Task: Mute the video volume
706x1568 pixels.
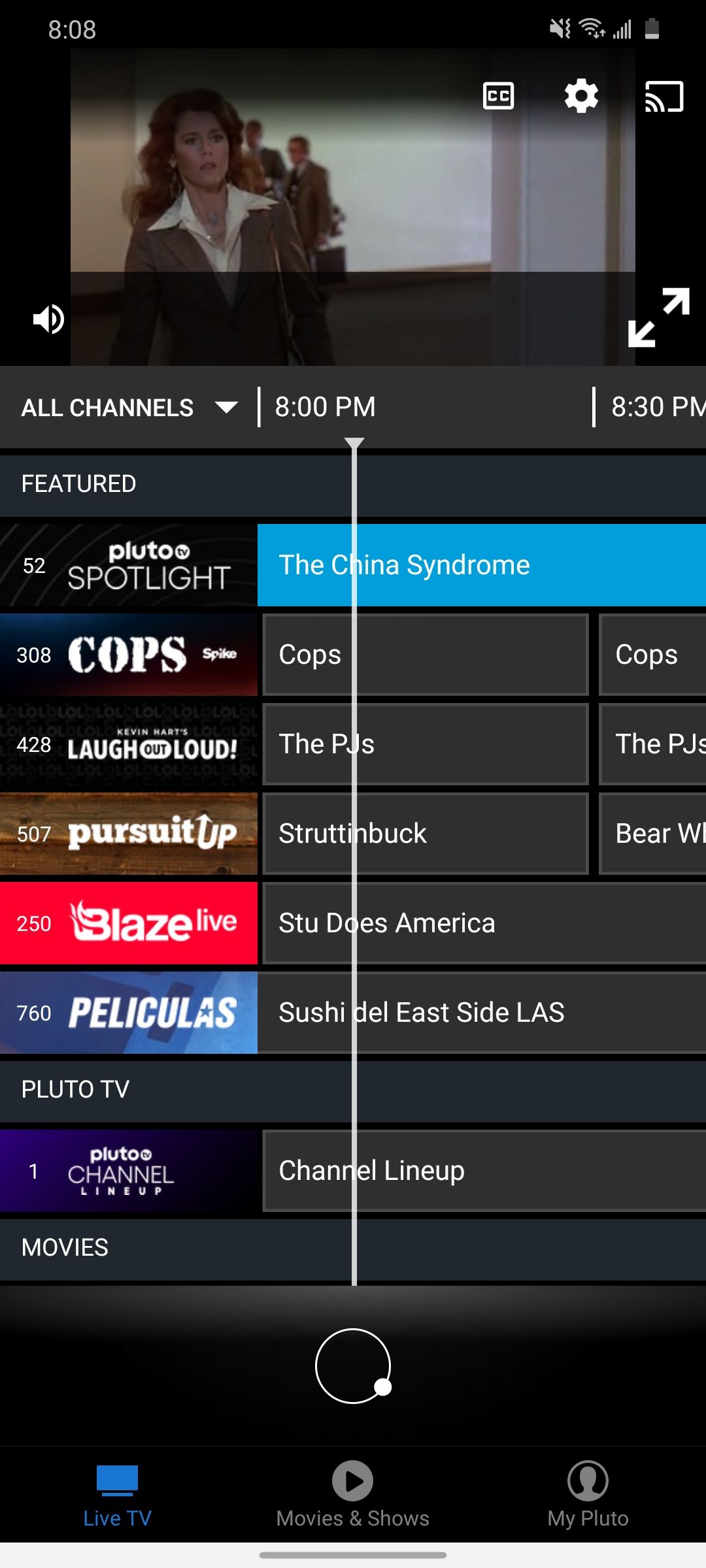Action: [48, 319]
